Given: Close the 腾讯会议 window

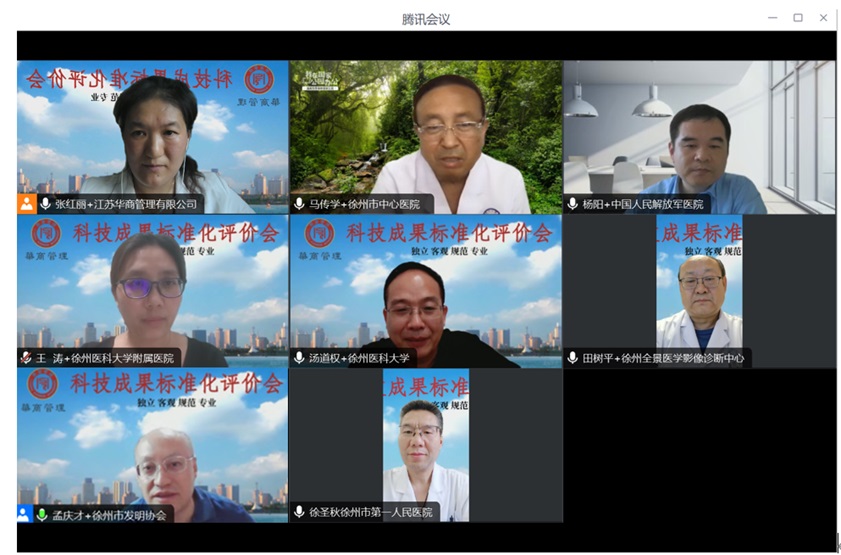Looking at the screenshot, I should click(824, 18).
